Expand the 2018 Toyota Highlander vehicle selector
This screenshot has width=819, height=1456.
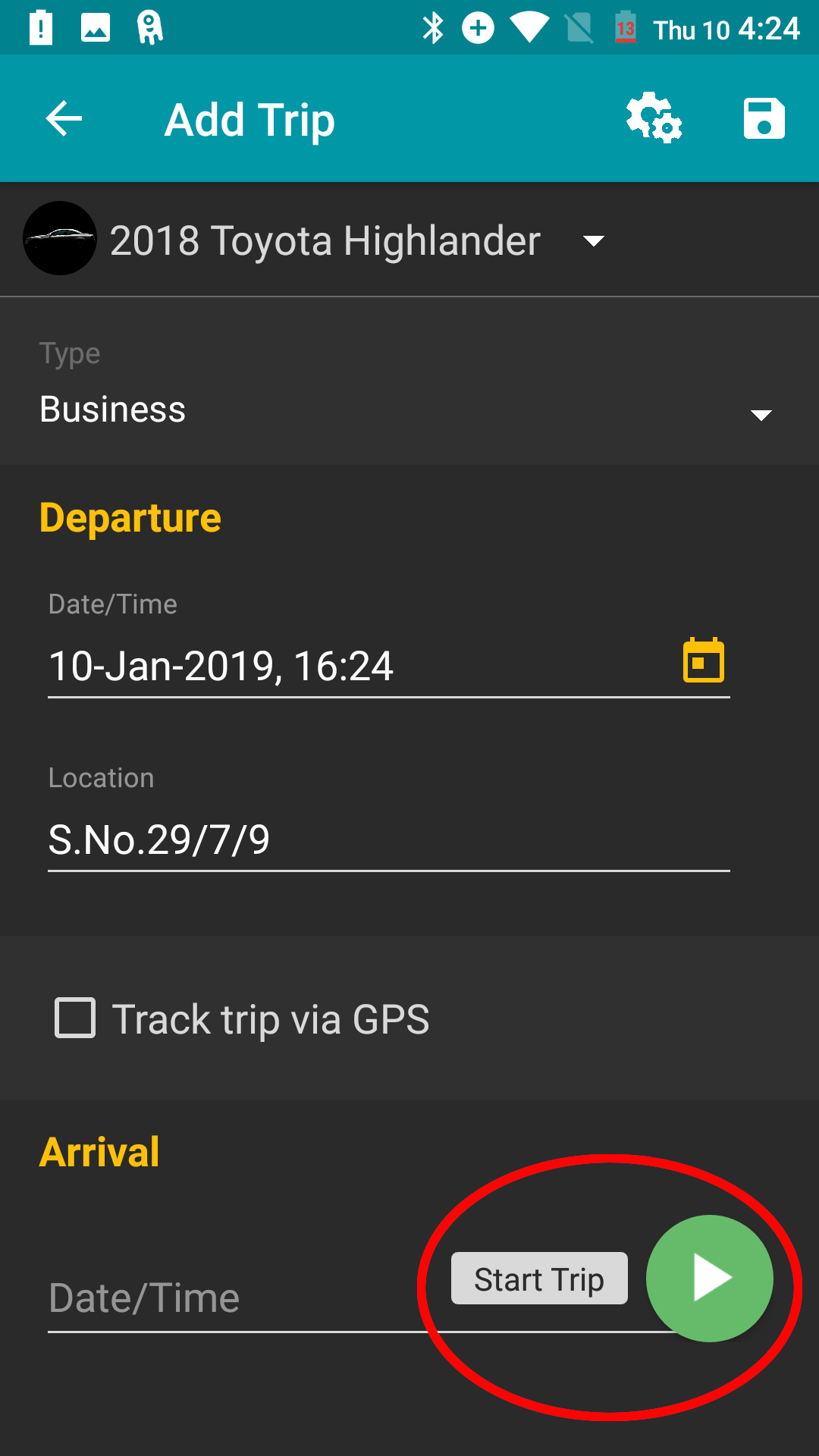pos(315,240)
